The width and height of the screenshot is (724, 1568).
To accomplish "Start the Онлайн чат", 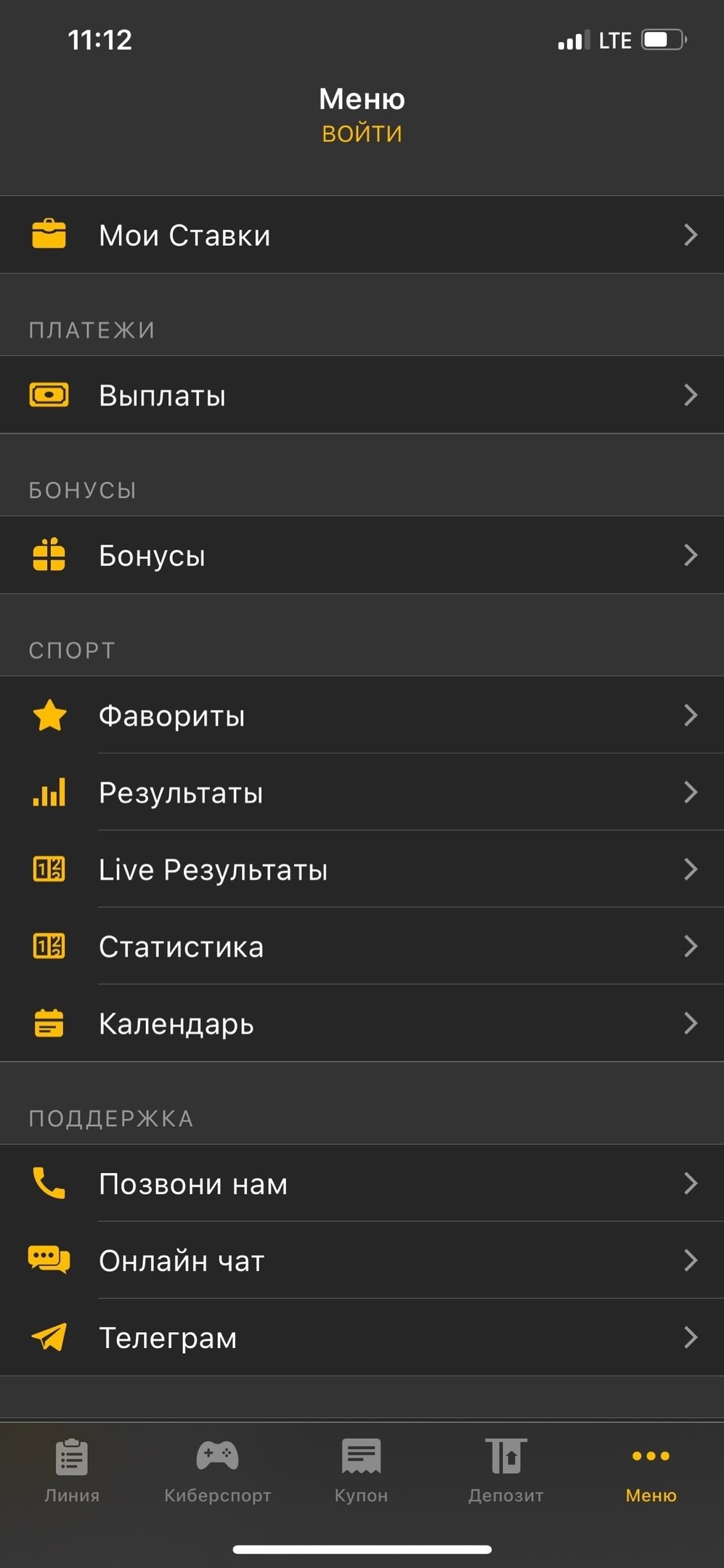I will pos(362,1261).
